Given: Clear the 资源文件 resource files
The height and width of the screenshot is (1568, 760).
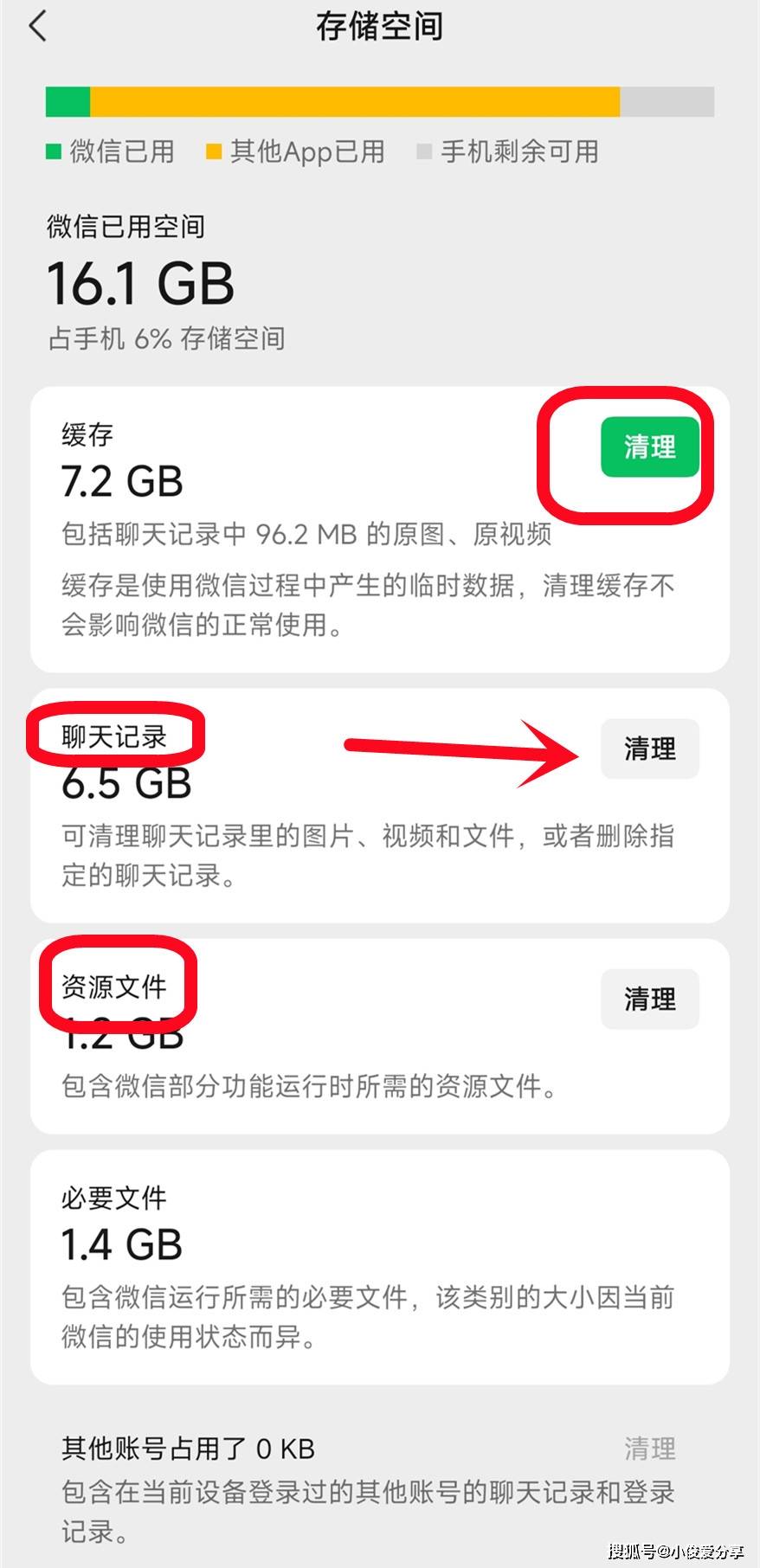Looking at the screenshot, I should [649, 999].
